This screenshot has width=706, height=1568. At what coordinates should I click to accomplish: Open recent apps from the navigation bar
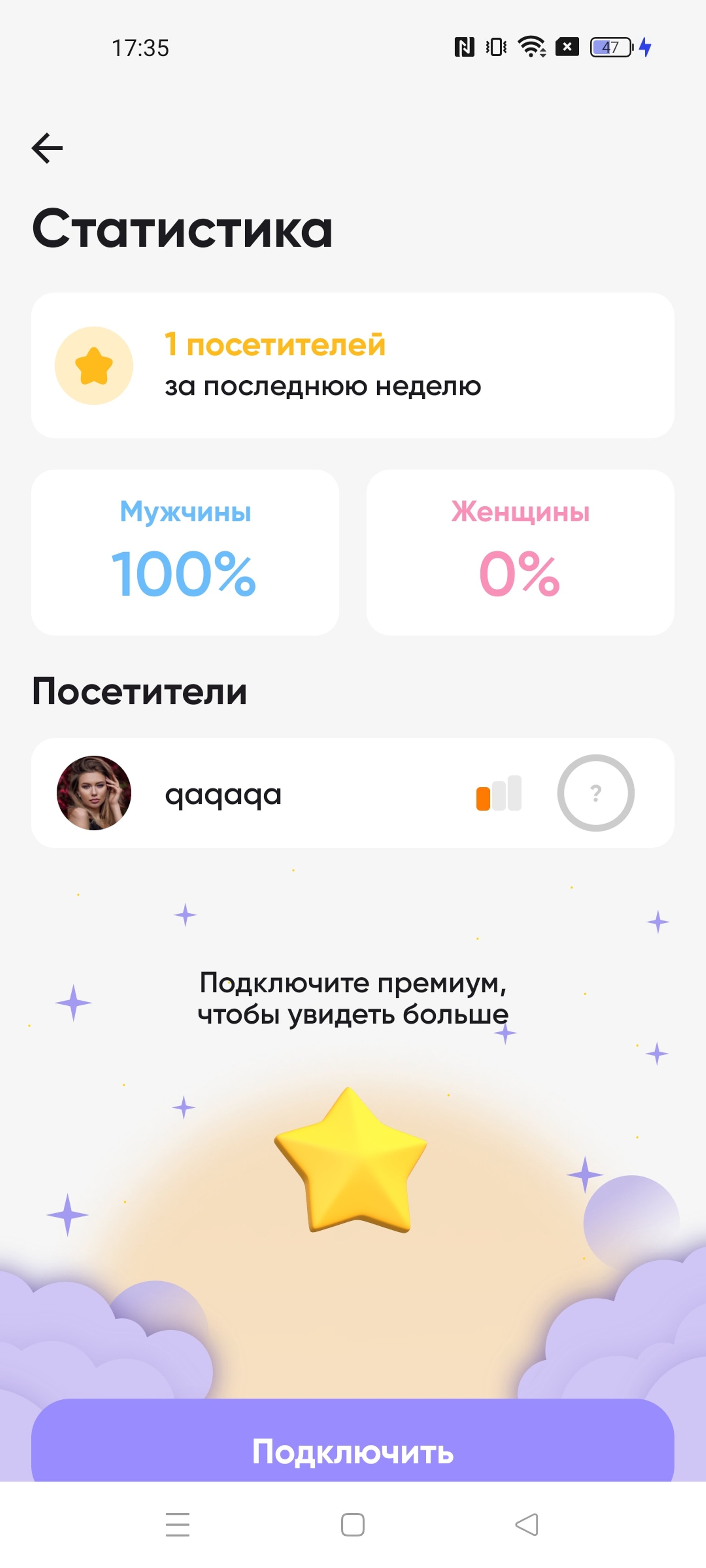point(177,1524)
